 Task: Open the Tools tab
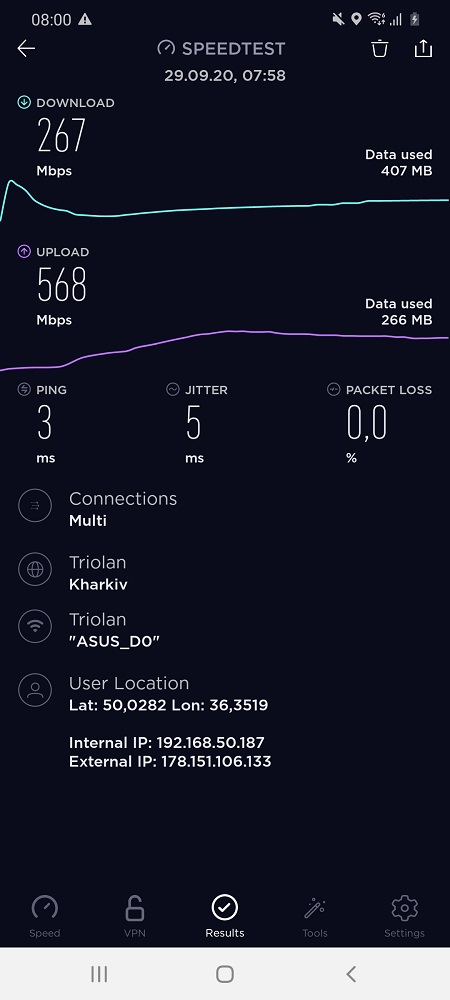coord(315,916)
